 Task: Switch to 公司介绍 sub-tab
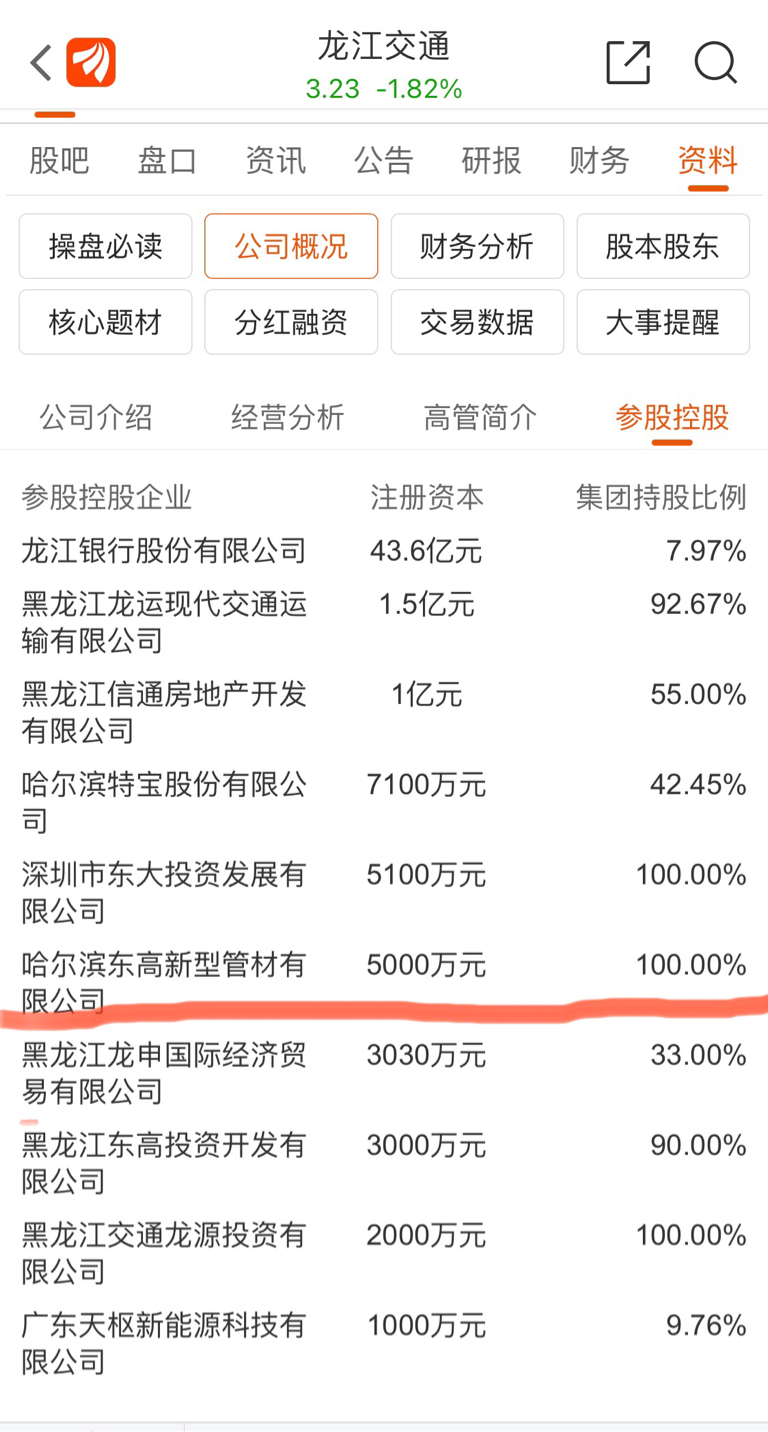coord(96,417)
